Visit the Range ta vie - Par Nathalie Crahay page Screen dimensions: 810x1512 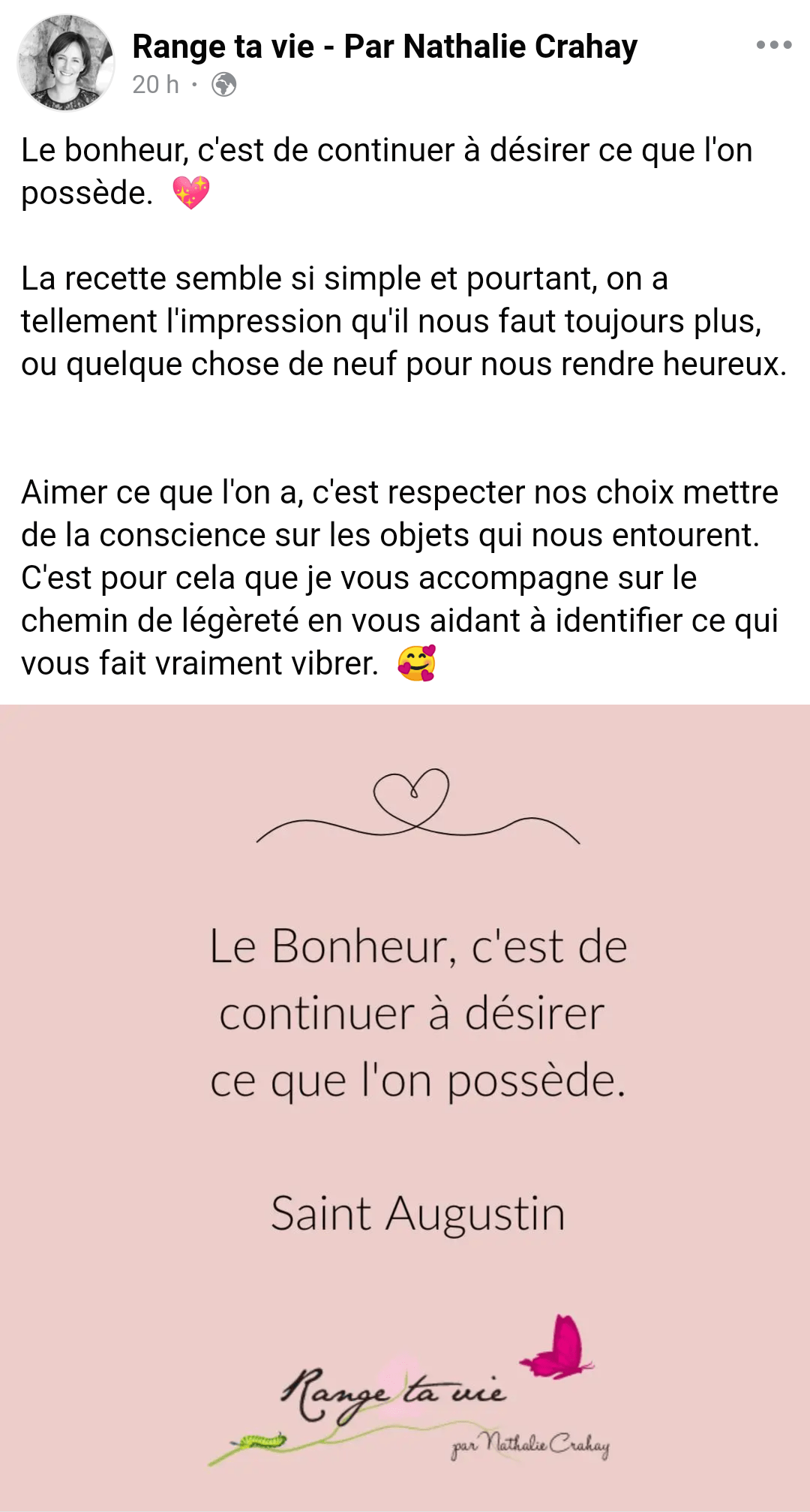(x=385, y=47)
